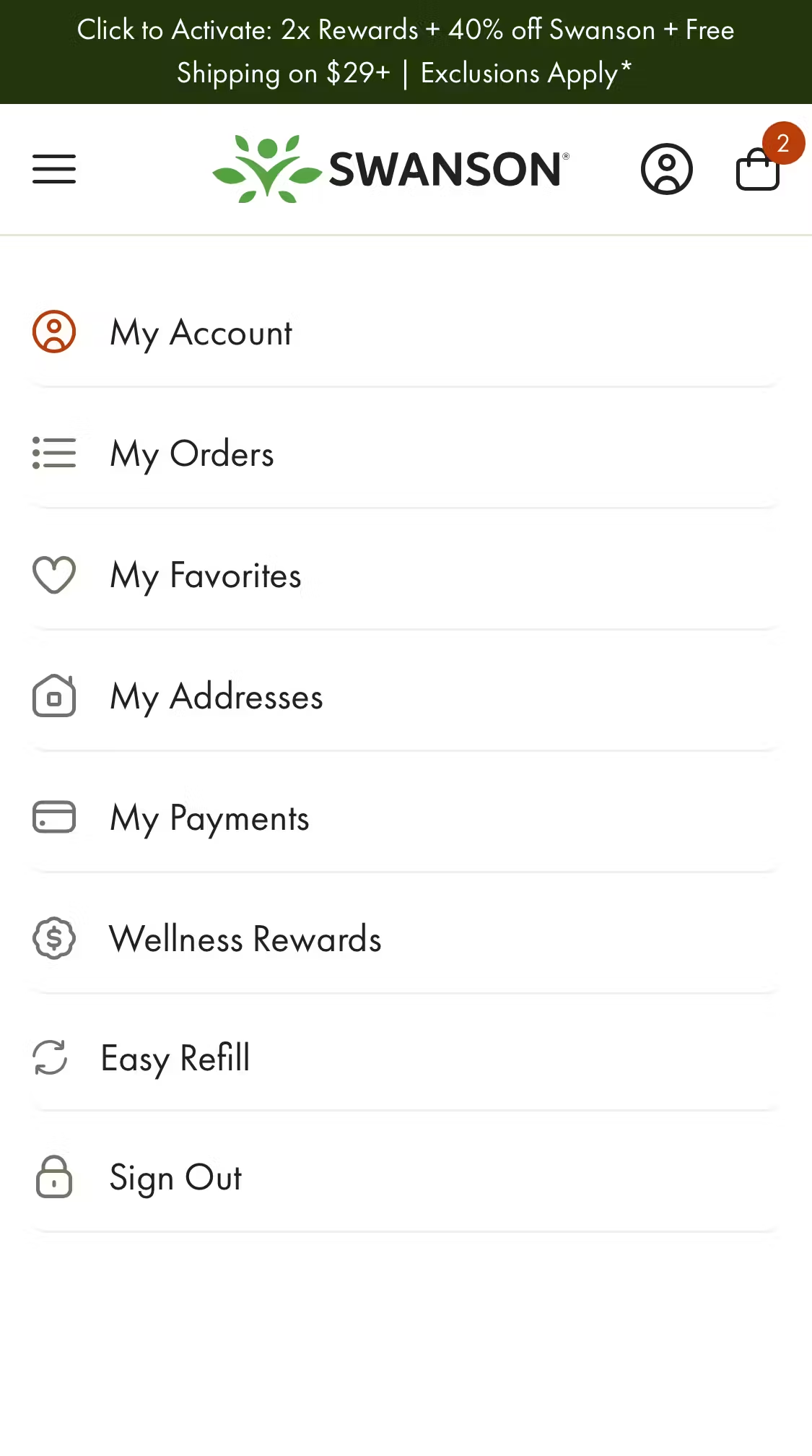Image resolution: width=812 pixels, height=1456 pixels.
Task: Open My Account
Action: 201,333
